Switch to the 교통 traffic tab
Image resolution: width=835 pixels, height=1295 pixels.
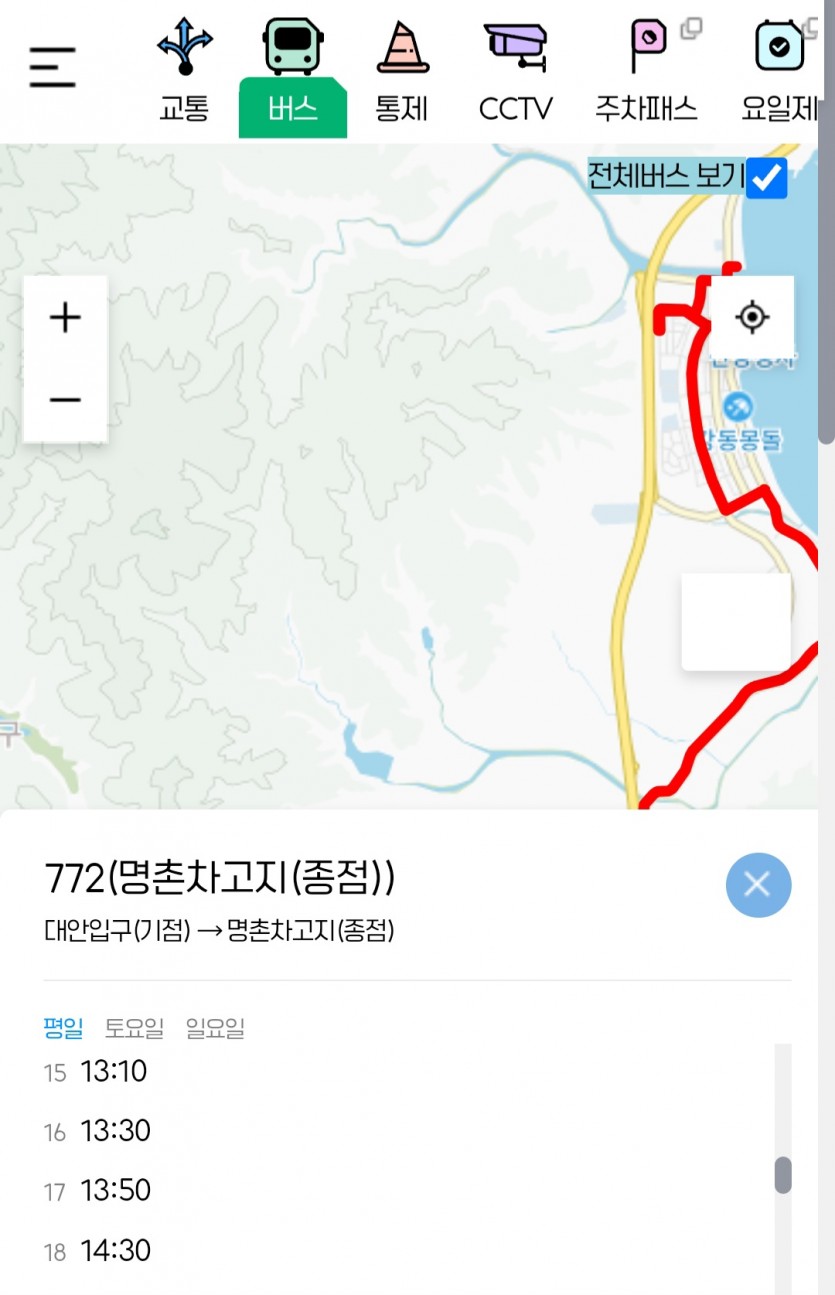point(185,70)
